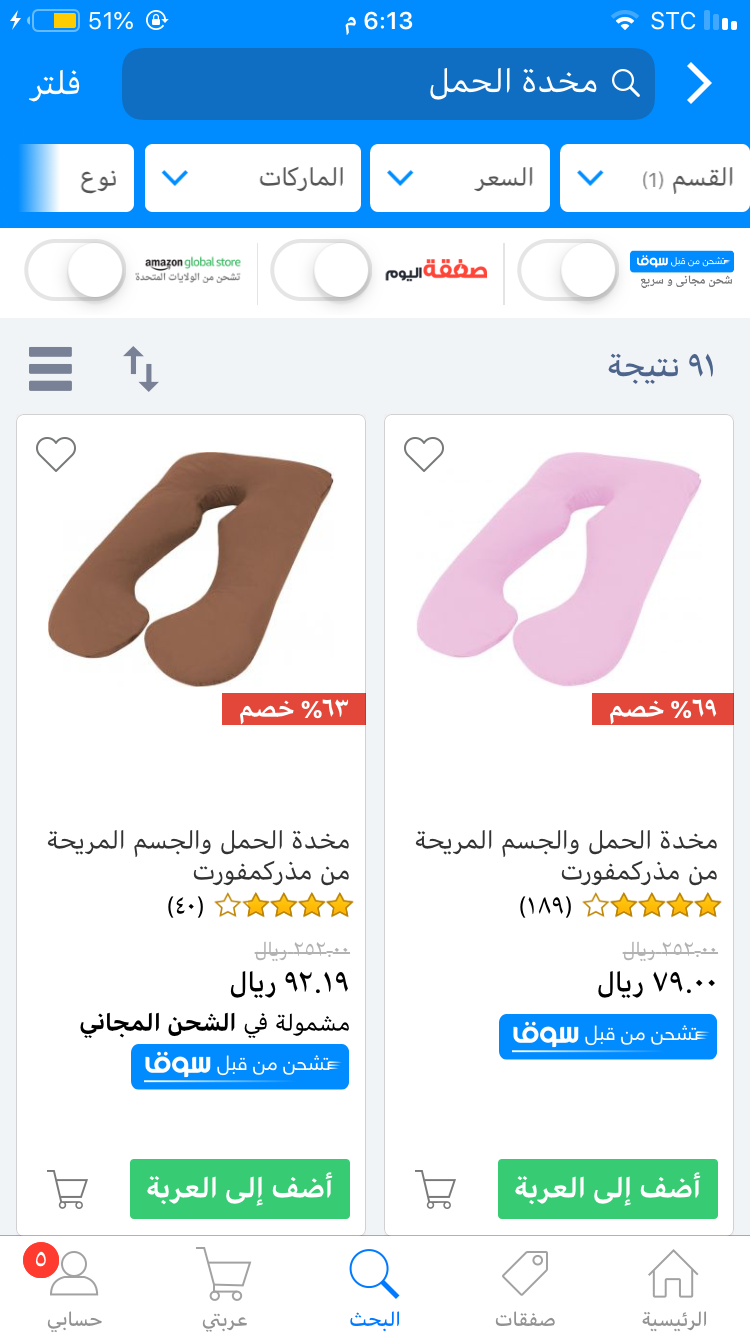Add the brown pillow to wishlist
This screenshot has width=750, height=1334.
pyautogui.click(x=56, y=454)
